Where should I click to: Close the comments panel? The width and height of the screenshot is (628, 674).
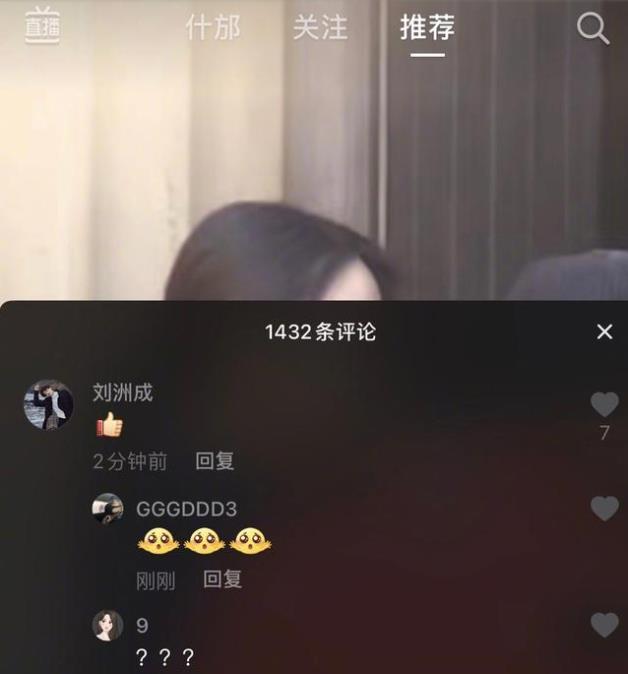[604, 332]
